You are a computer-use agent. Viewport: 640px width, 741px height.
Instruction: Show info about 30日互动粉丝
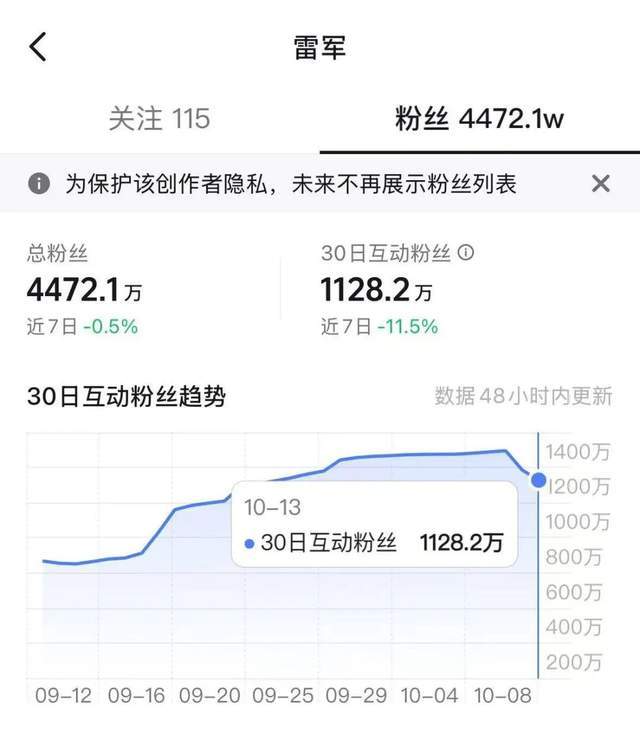point(466,253)
